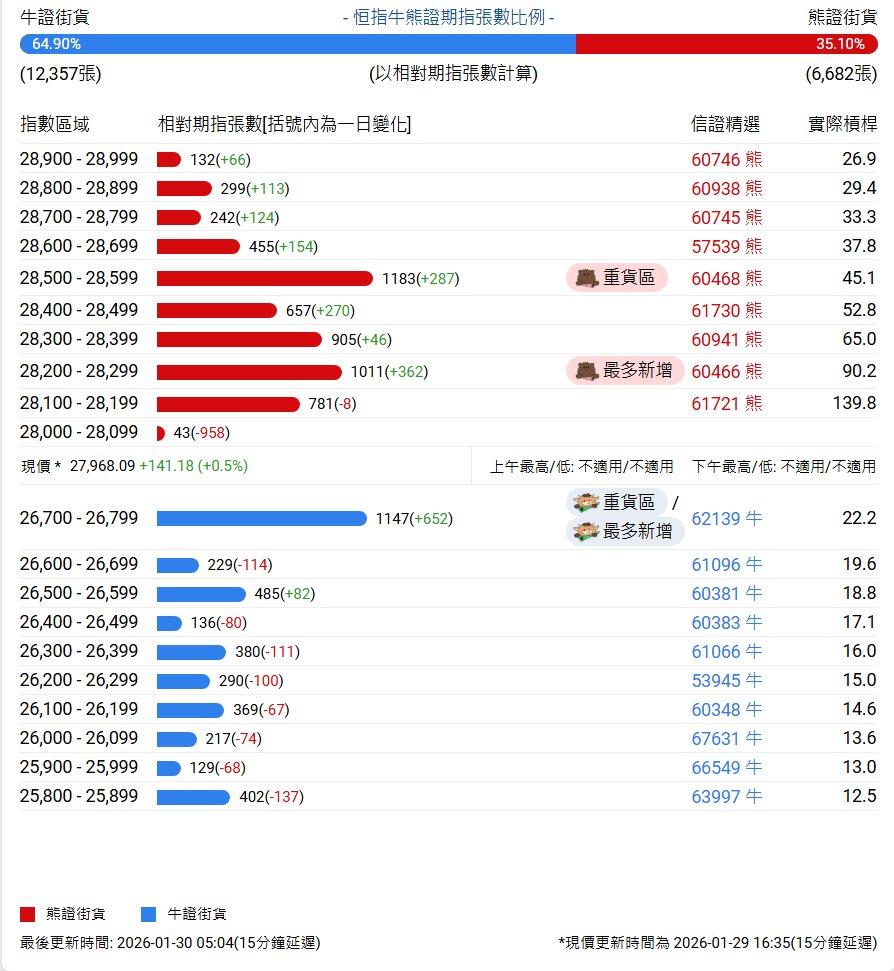The width and height of the screenshot is (894, 971).
Task: Open bear warrant 57539 link
Action: (x=726, y=246)
